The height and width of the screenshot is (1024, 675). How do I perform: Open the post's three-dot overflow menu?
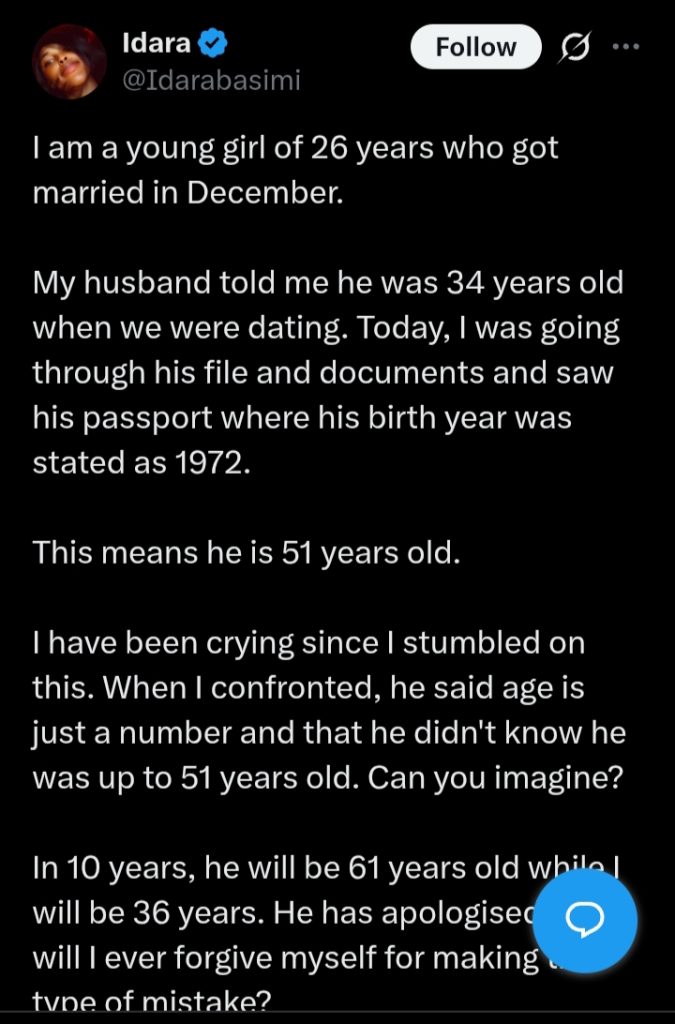tap(626, 47)
